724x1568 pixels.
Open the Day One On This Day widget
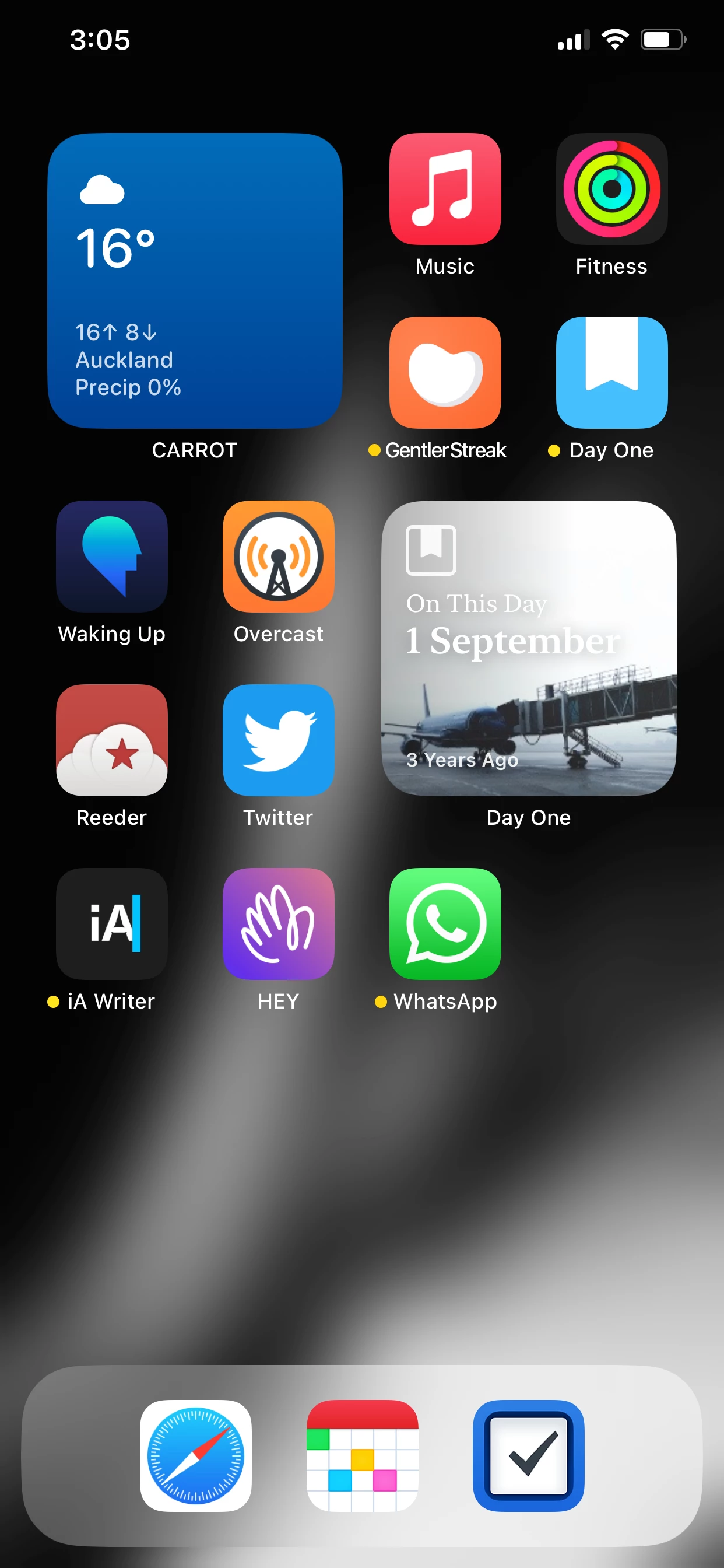[x=529, y=648]
